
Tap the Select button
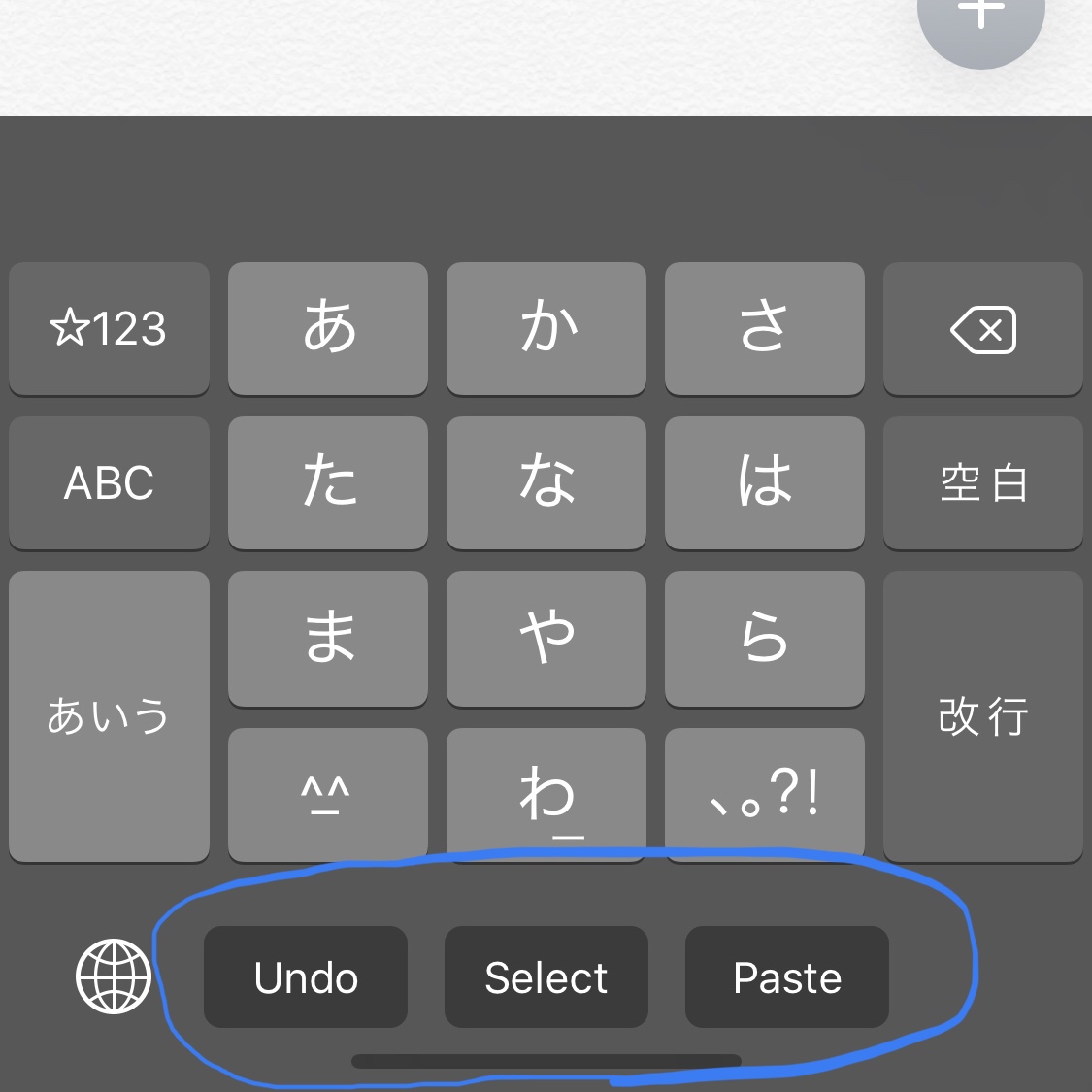click(x=546, y=976)
